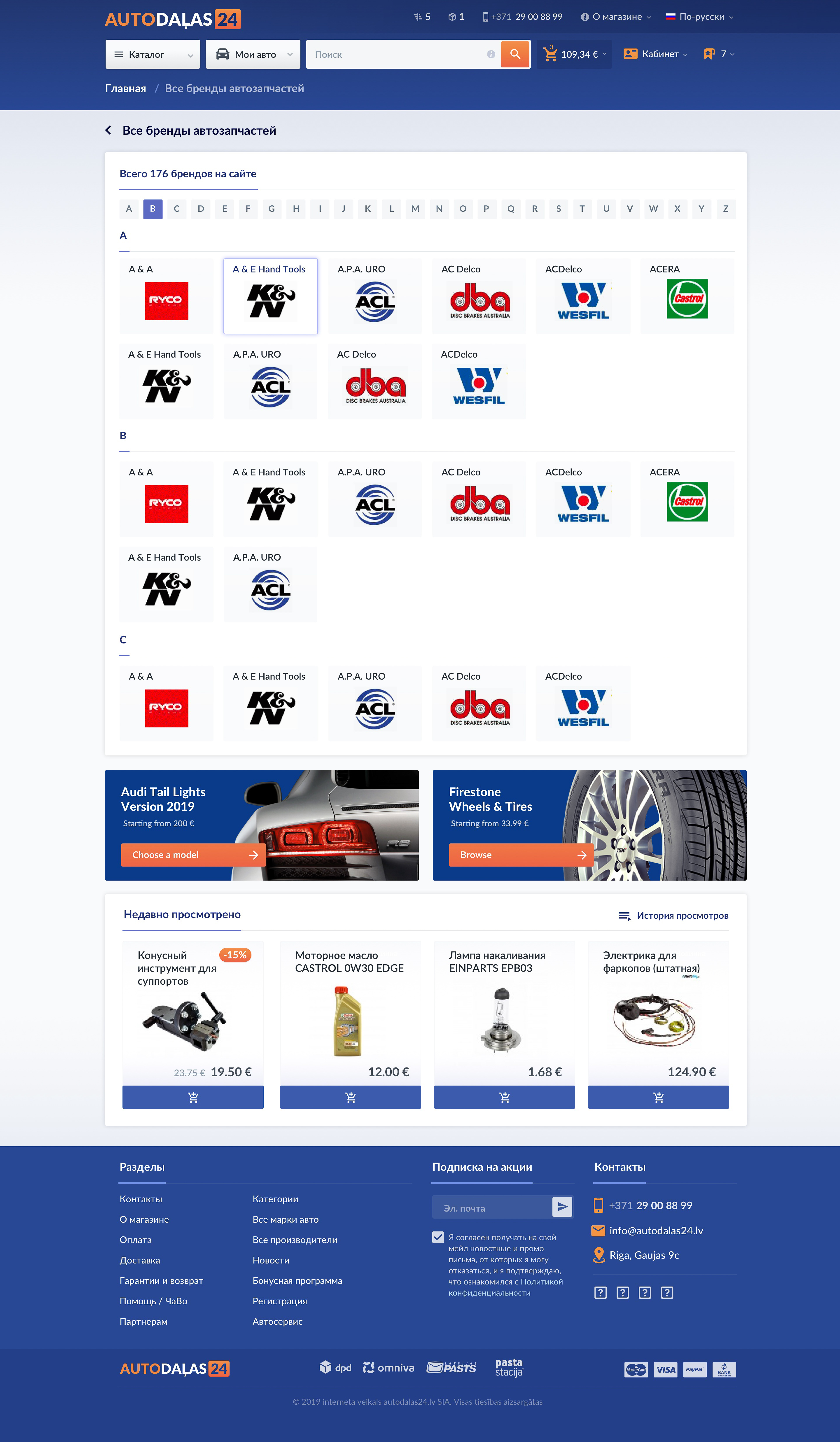Open the ACERA brand card in section A

687,296
